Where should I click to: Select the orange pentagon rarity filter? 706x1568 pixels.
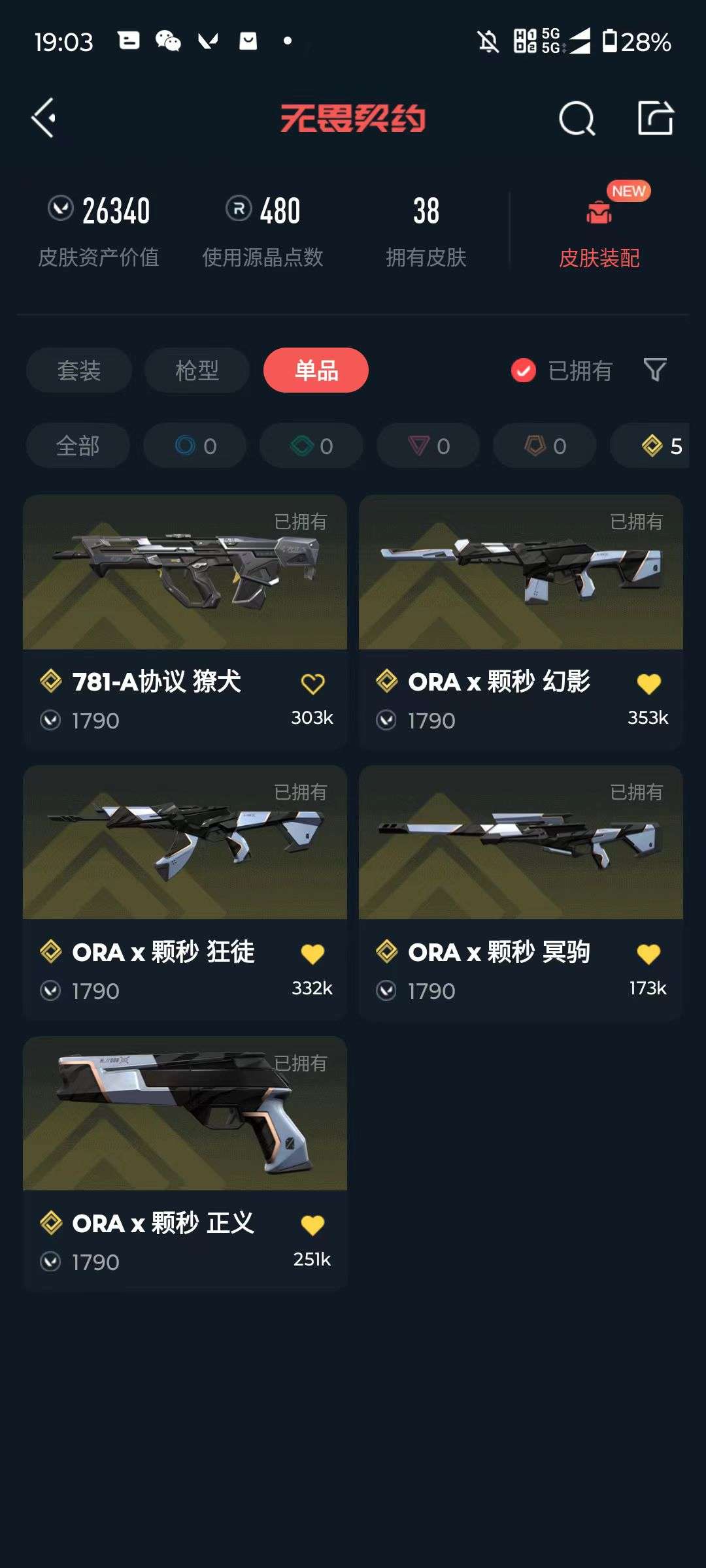click(543, 446)
